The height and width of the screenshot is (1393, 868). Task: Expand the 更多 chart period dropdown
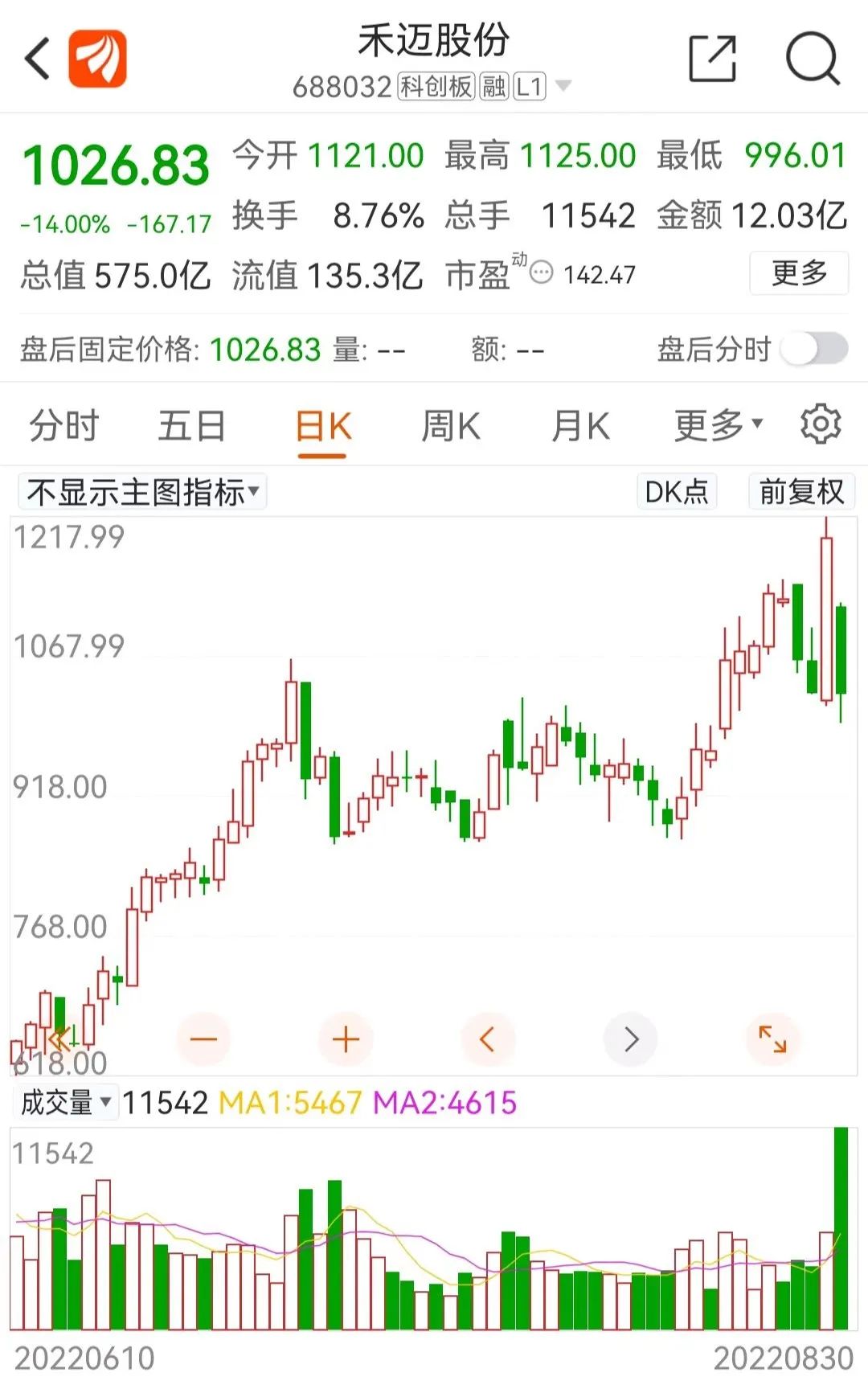pyautogui.click(x=718, y=426)
